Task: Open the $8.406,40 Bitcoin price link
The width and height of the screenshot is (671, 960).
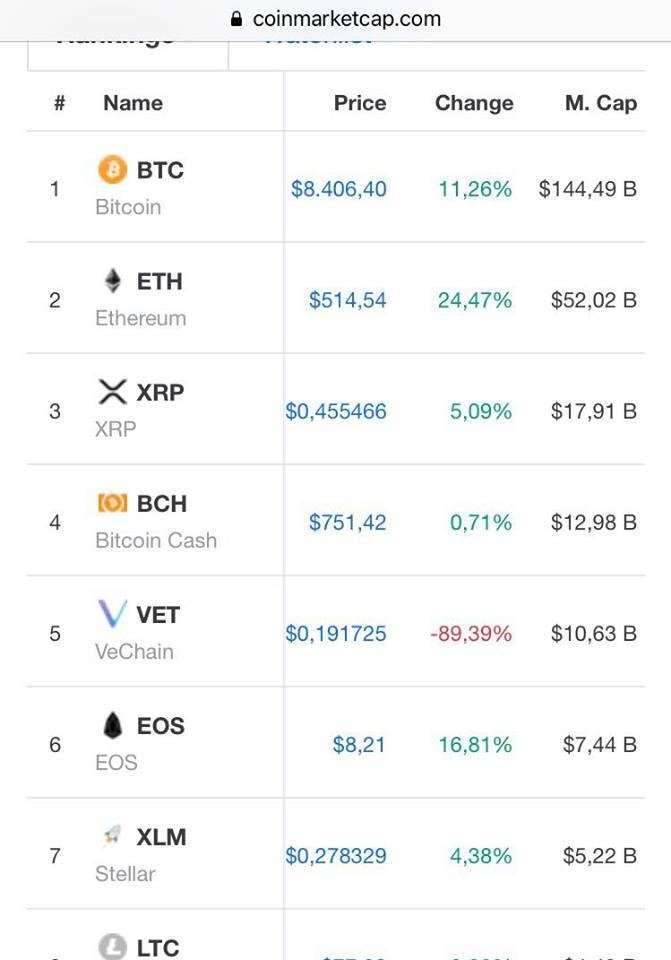Action: pos(338,189)
